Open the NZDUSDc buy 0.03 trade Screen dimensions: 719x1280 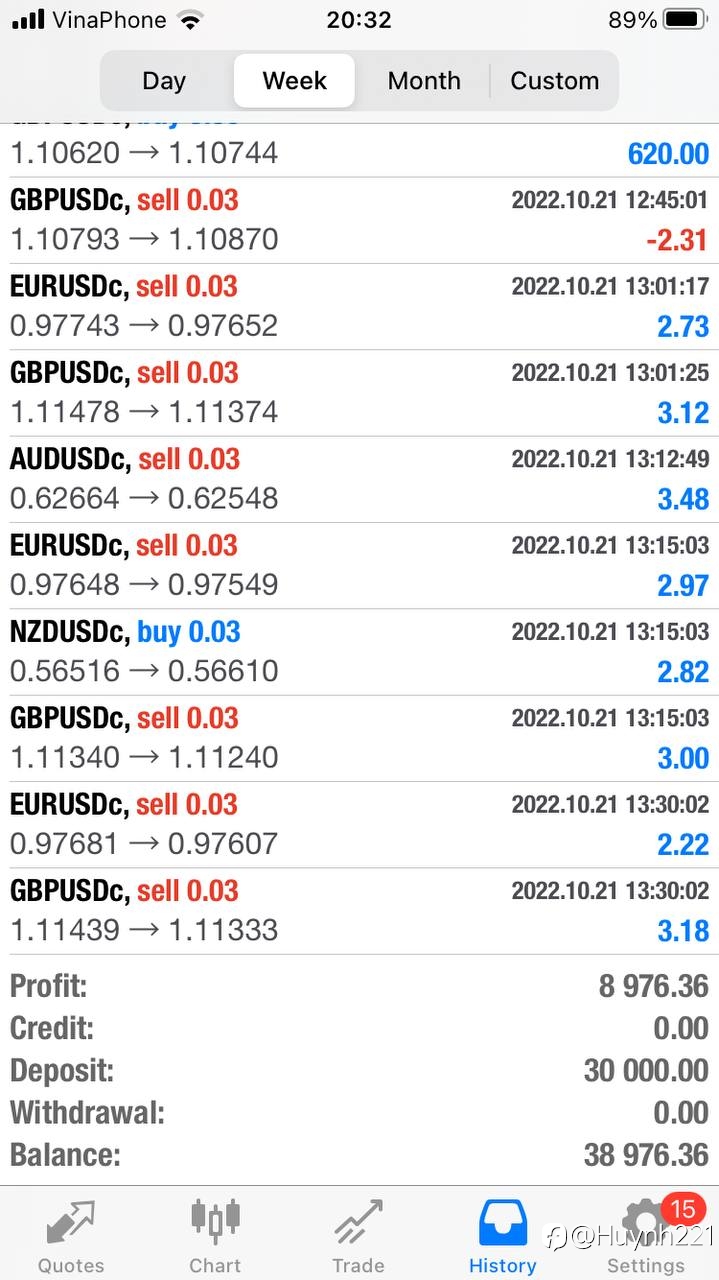359,652
